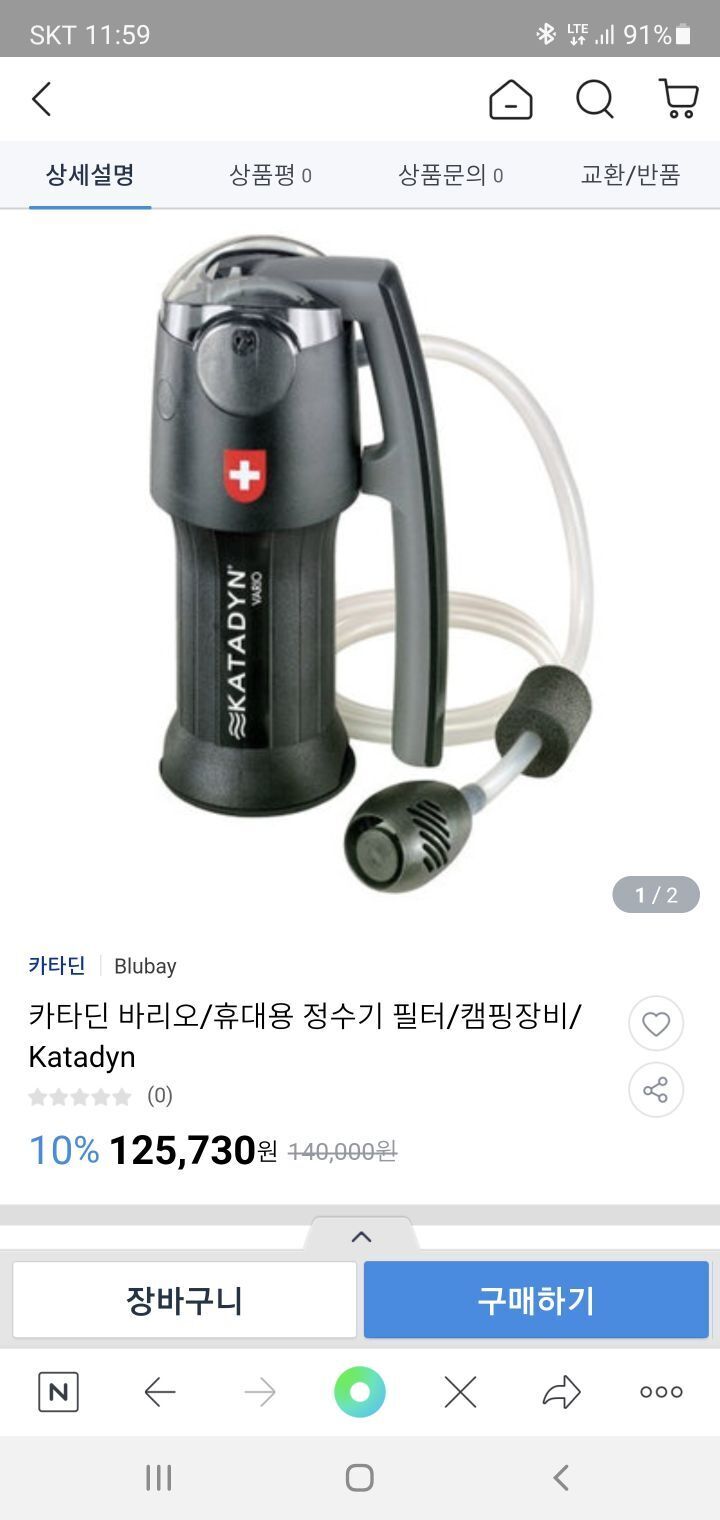Tap 구매하기 to buy now
The image size is (720, 1520).
[x=536, y=1300]
